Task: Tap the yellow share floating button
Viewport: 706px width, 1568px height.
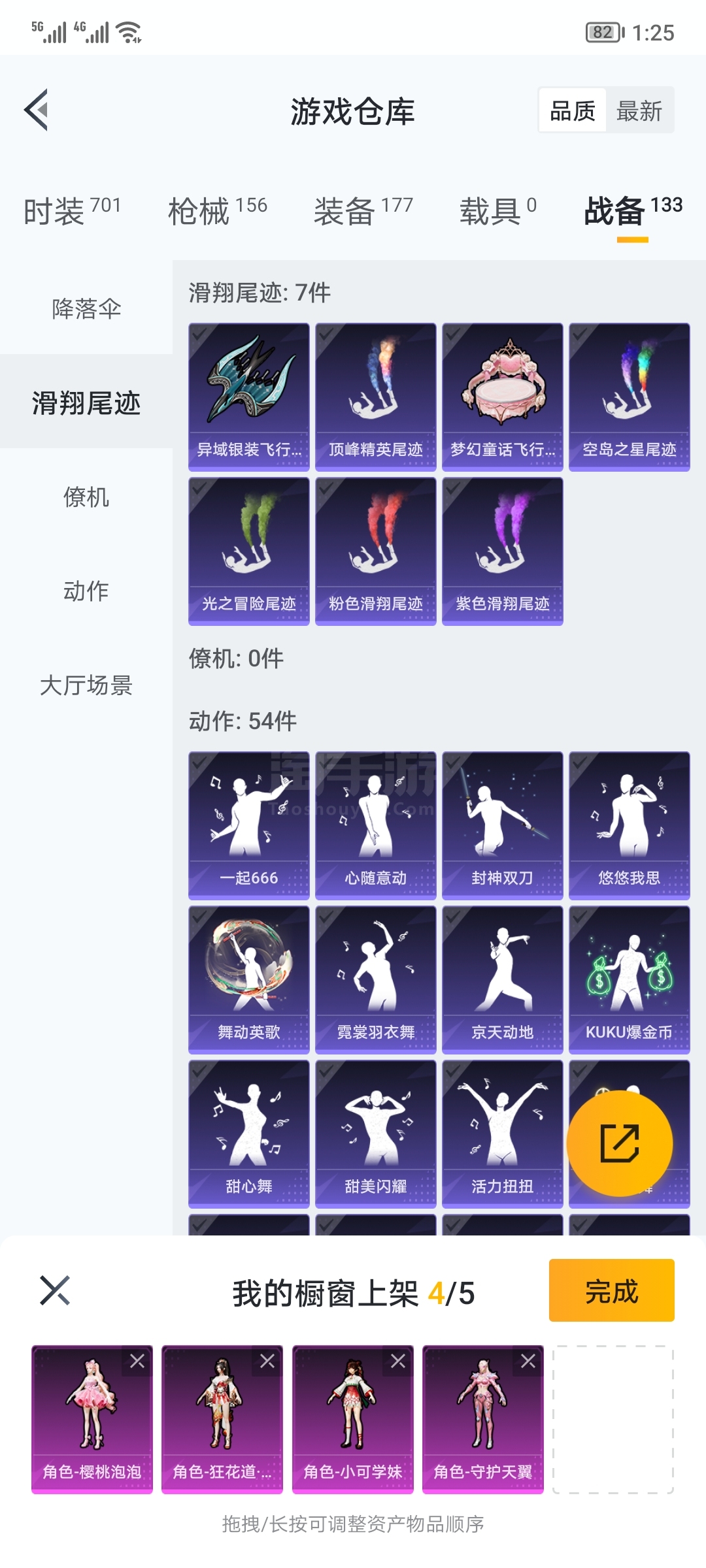Action: (619, 1143)
